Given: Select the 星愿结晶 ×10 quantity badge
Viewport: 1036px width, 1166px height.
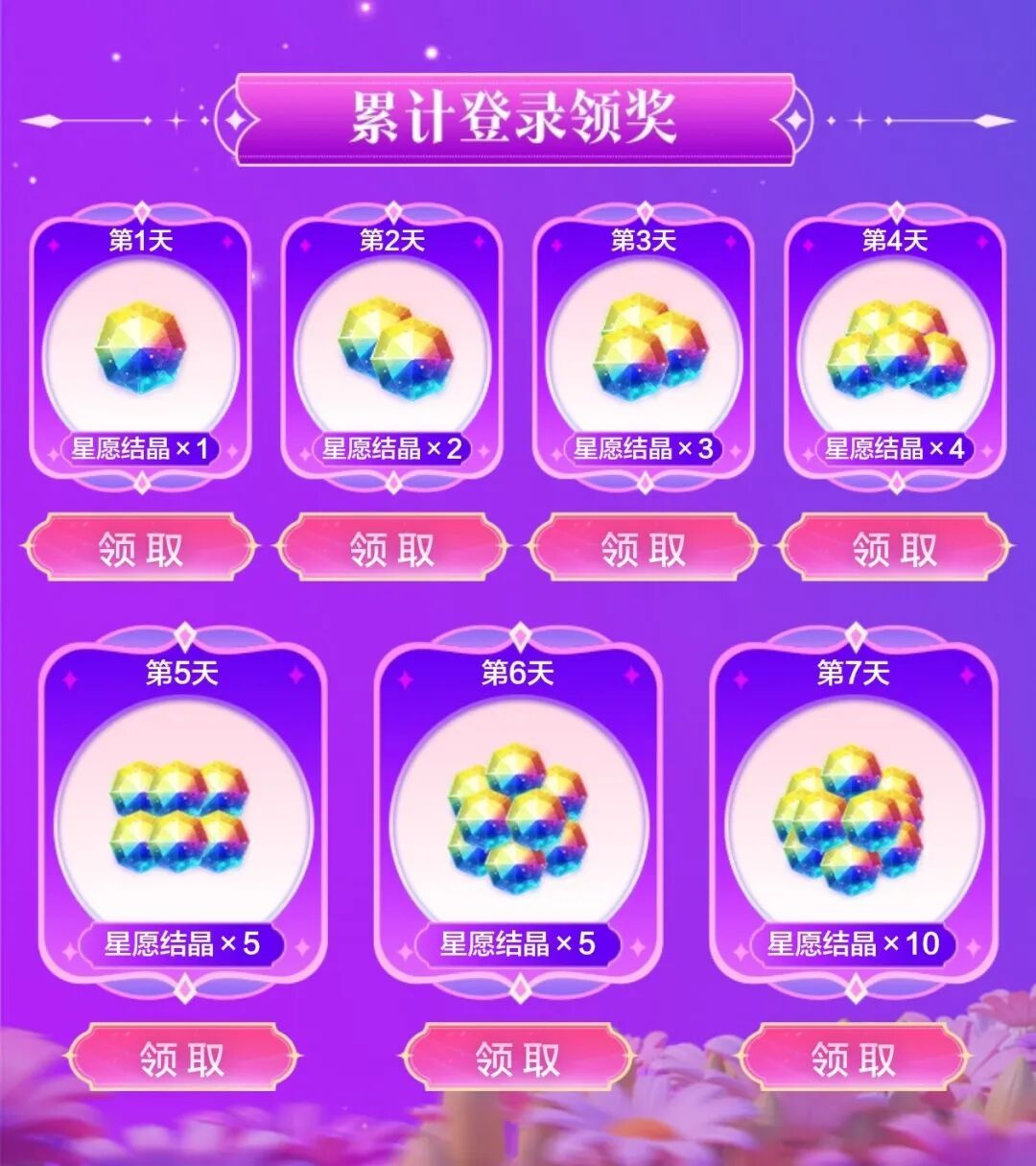Looking at the screenshot, I should [854, 945].
